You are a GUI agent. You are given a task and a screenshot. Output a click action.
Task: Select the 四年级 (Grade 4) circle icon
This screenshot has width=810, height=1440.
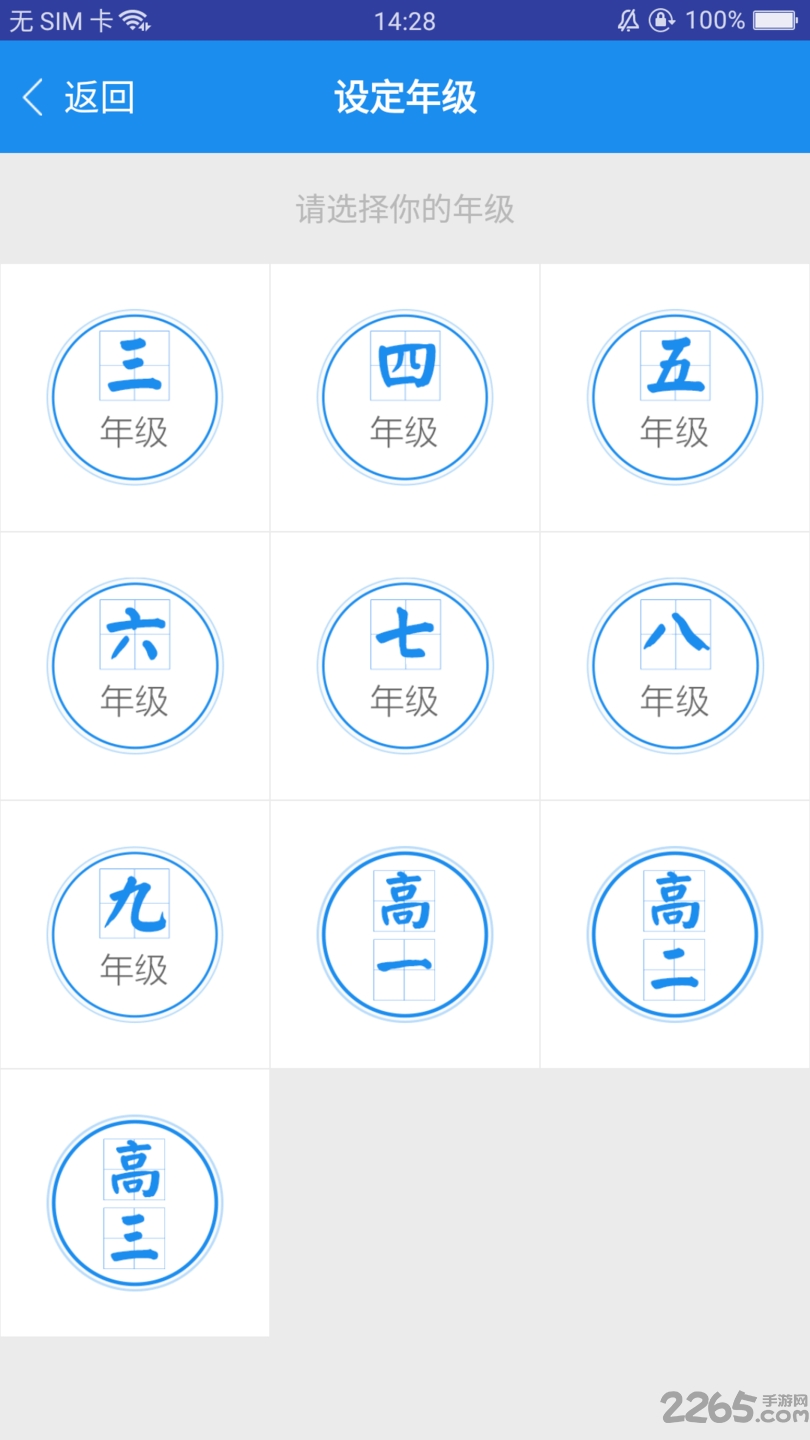pos(404,396)
